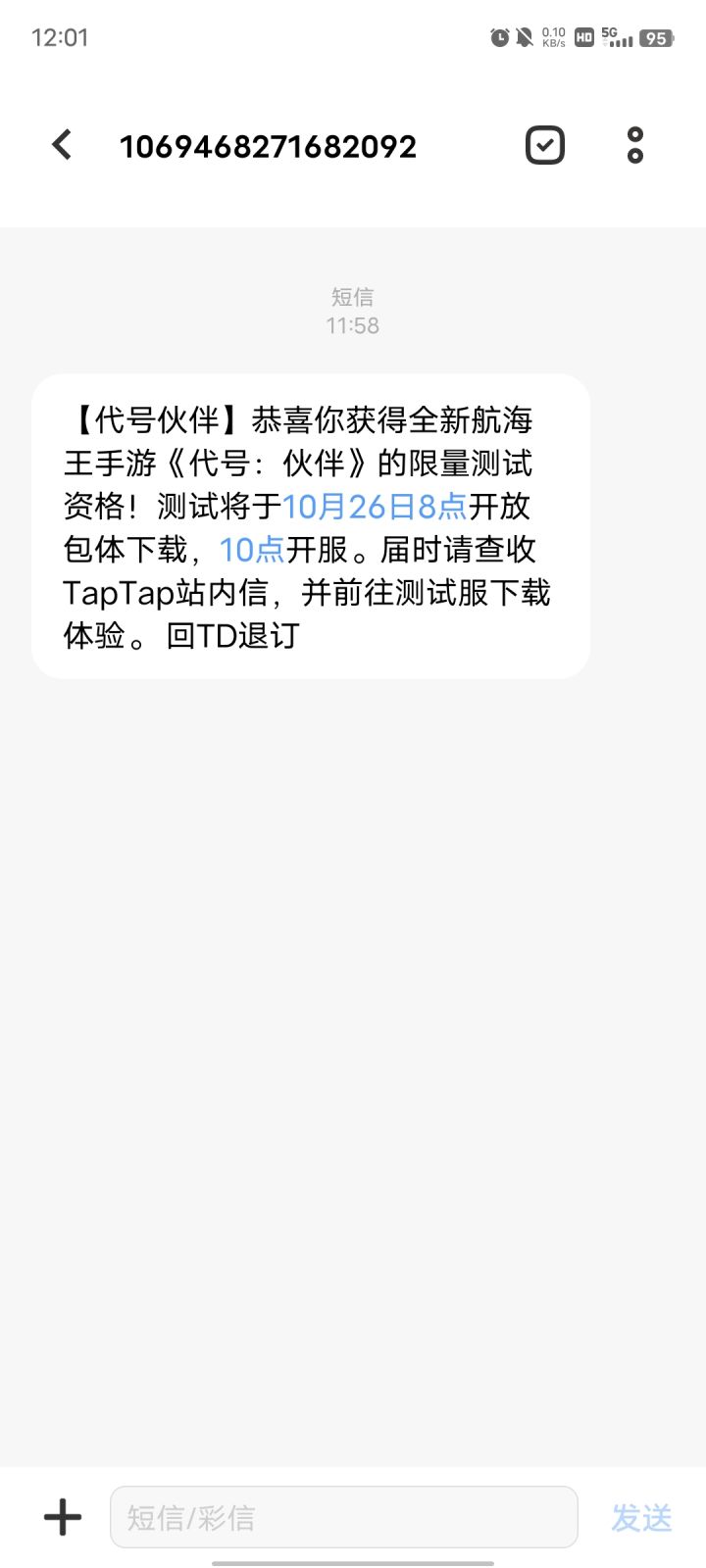Screen dimensions: 706x1568
Task: Tap the checkmark select icon in header
Action: pyautogui.click(x=544, y=145)
